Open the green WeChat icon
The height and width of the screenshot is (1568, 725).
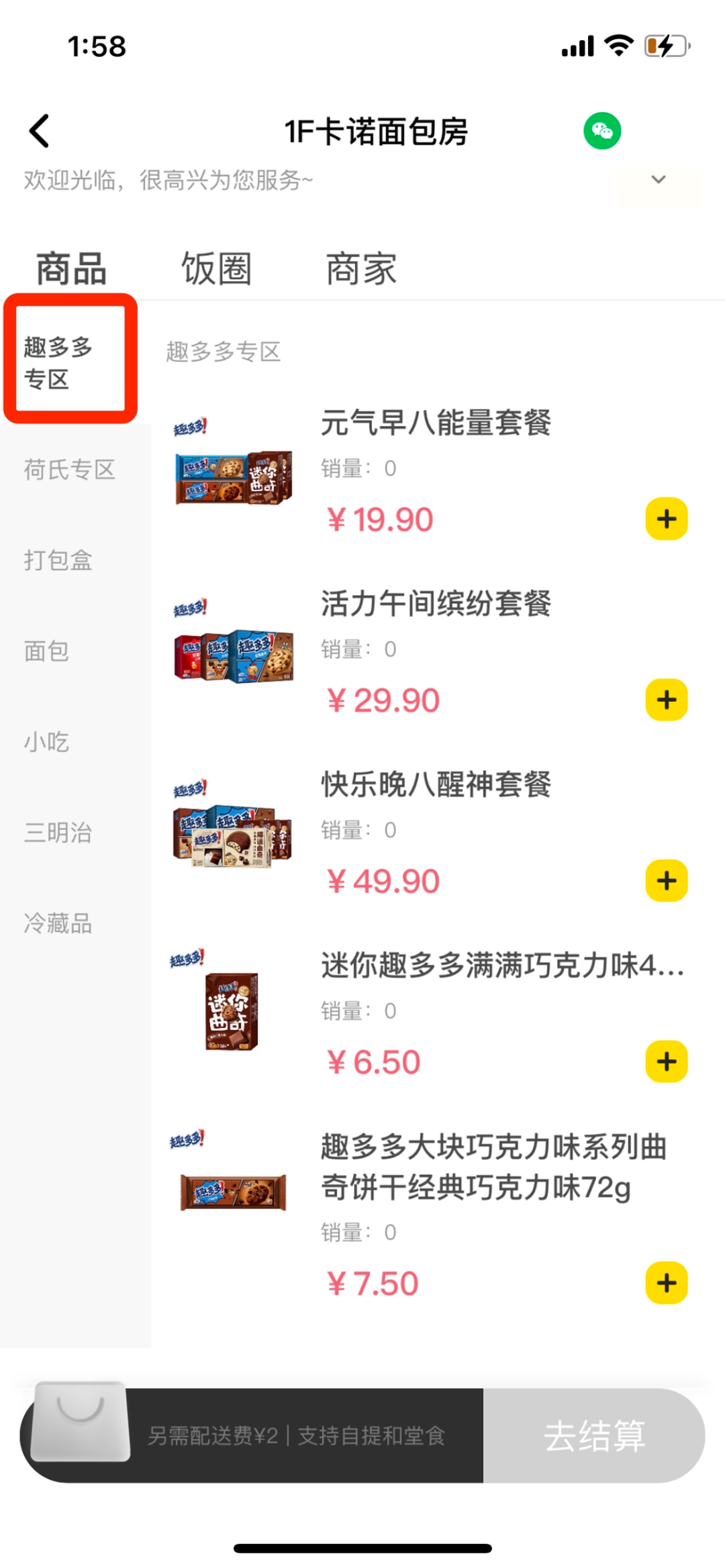point(601,131)
